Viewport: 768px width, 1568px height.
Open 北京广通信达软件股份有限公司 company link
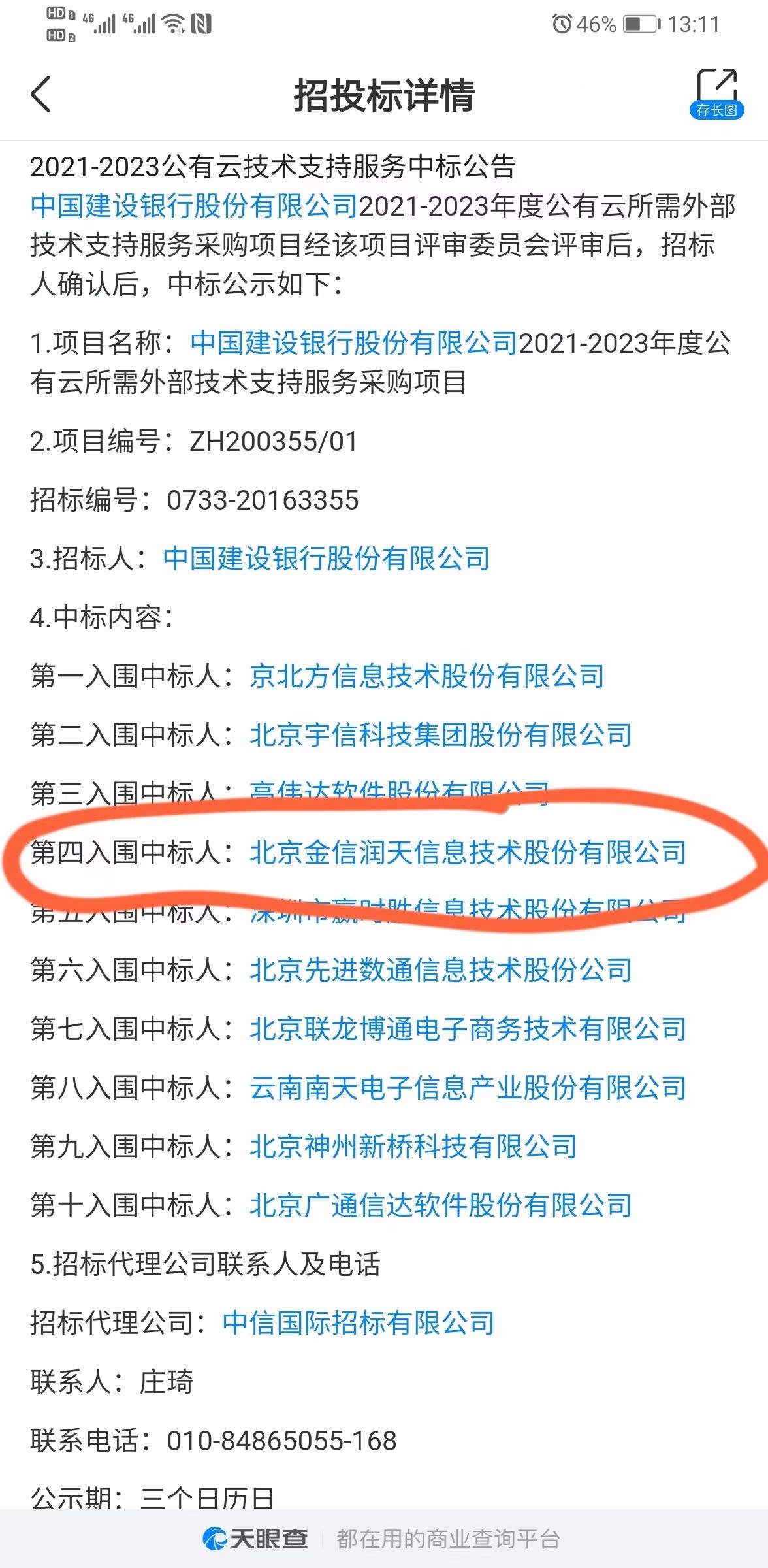441,1205
